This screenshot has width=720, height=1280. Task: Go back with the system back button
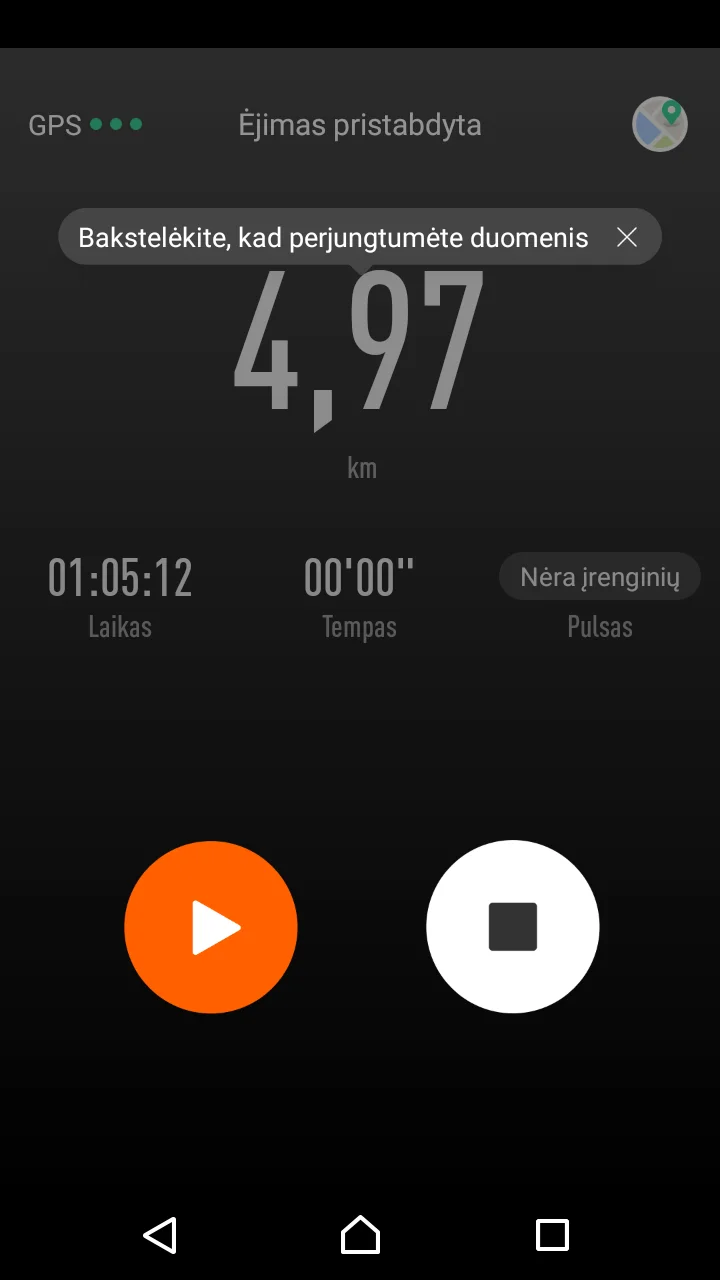point(160,1235)
